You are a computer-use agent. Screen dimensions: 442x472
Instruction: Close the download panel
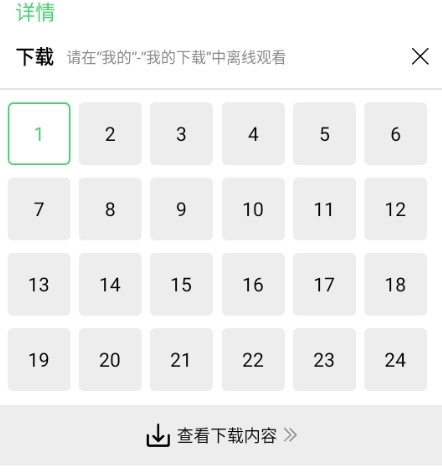pos(420,56)
